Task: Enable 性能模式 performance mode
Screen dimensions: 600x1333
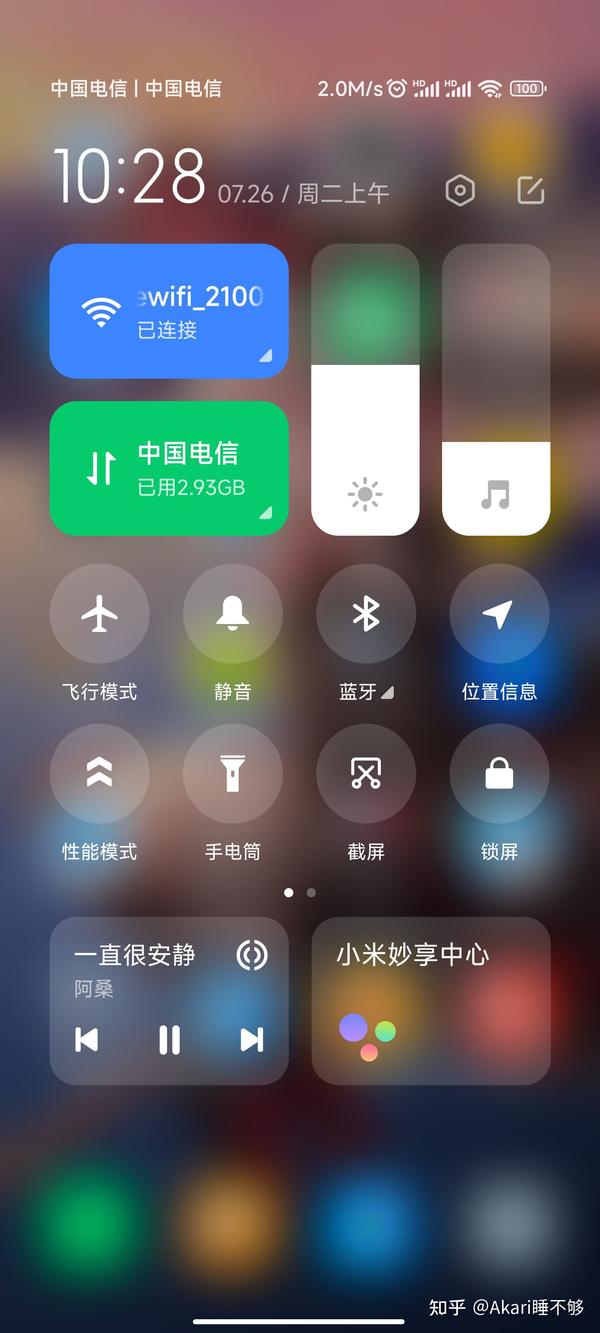Action: 99,773
